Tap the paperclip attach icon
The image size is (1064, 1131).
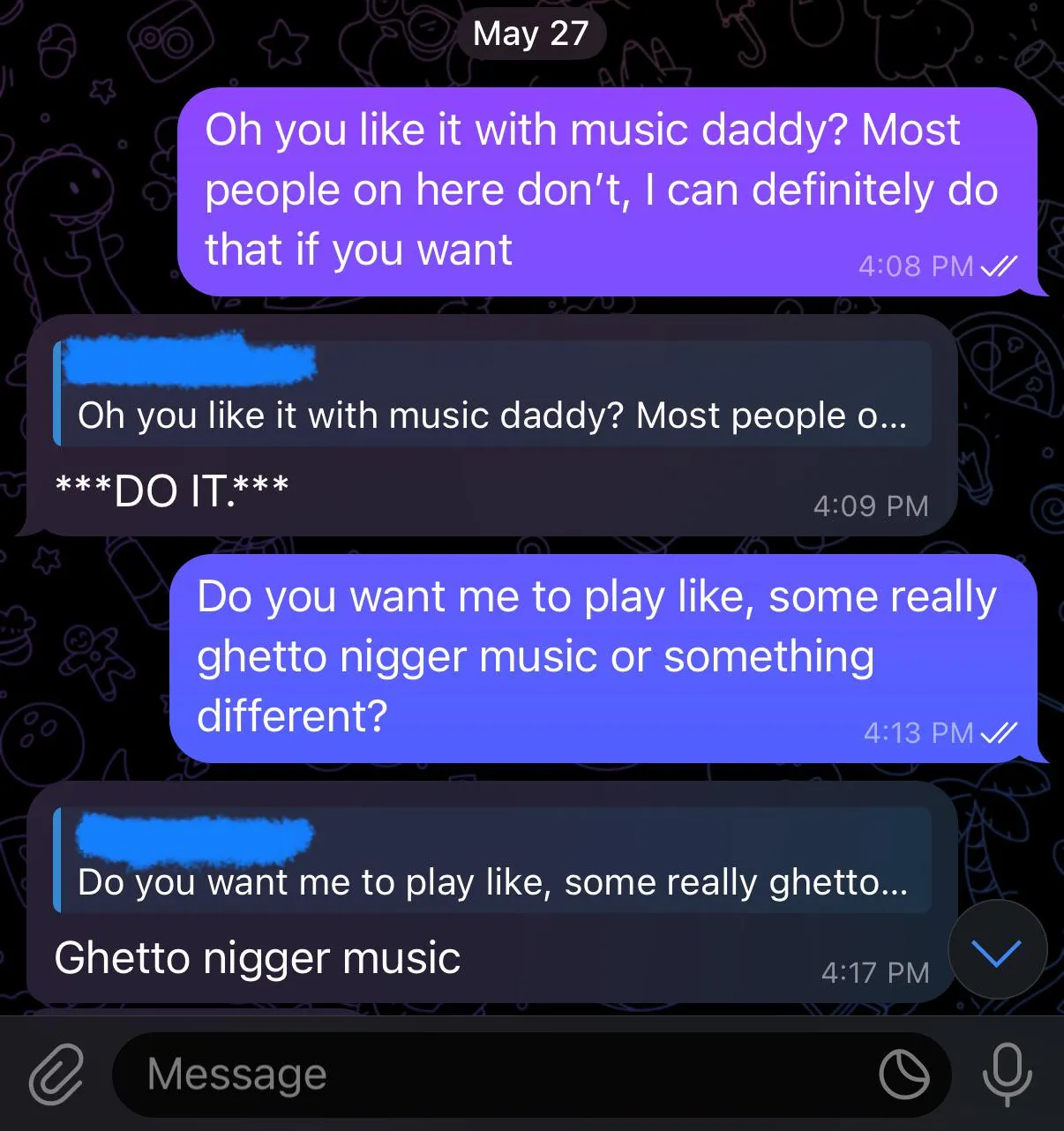click(x=56, y=1075)
